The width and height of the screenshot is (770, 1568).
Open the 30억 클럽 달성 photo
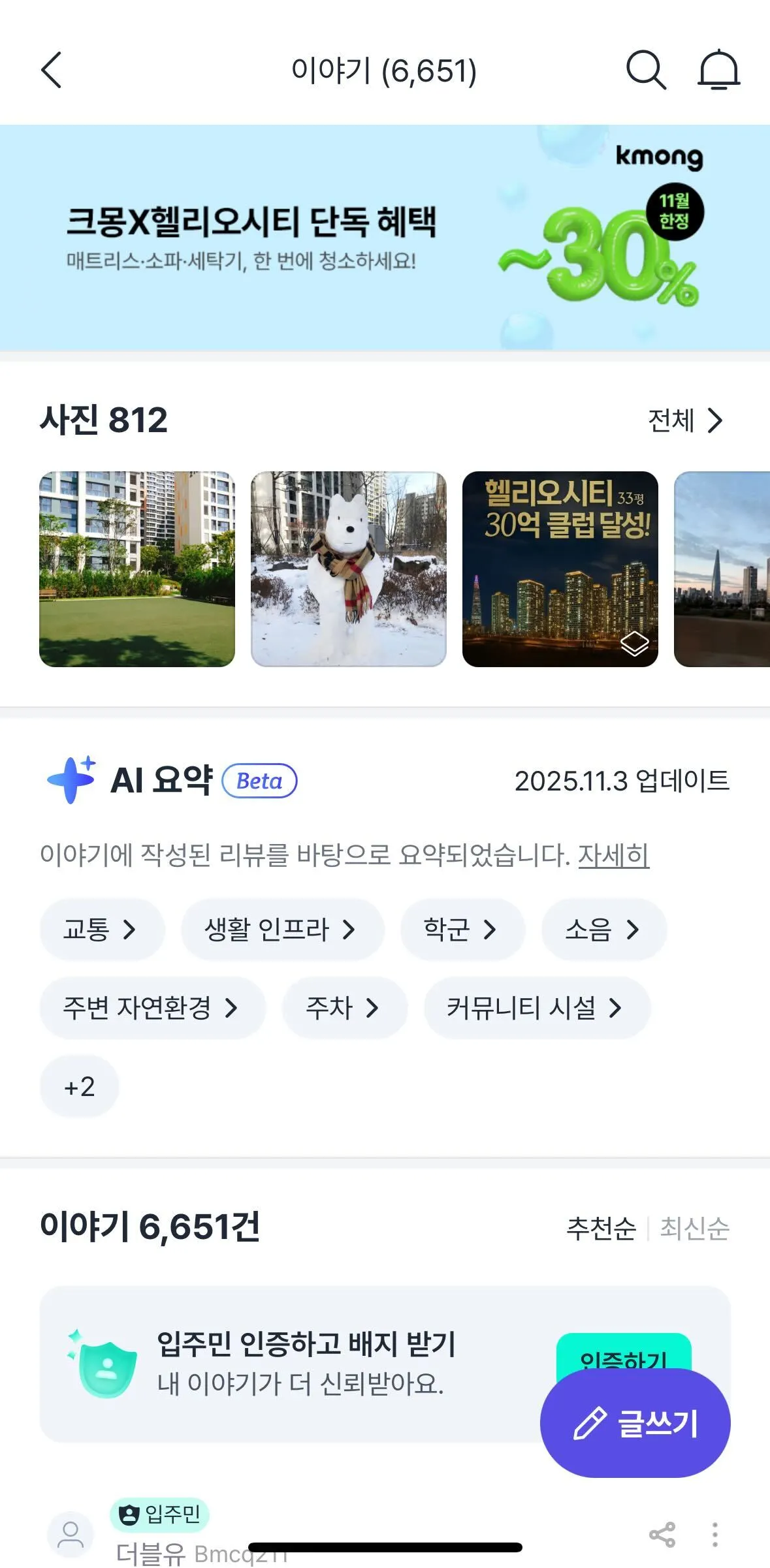560,569
